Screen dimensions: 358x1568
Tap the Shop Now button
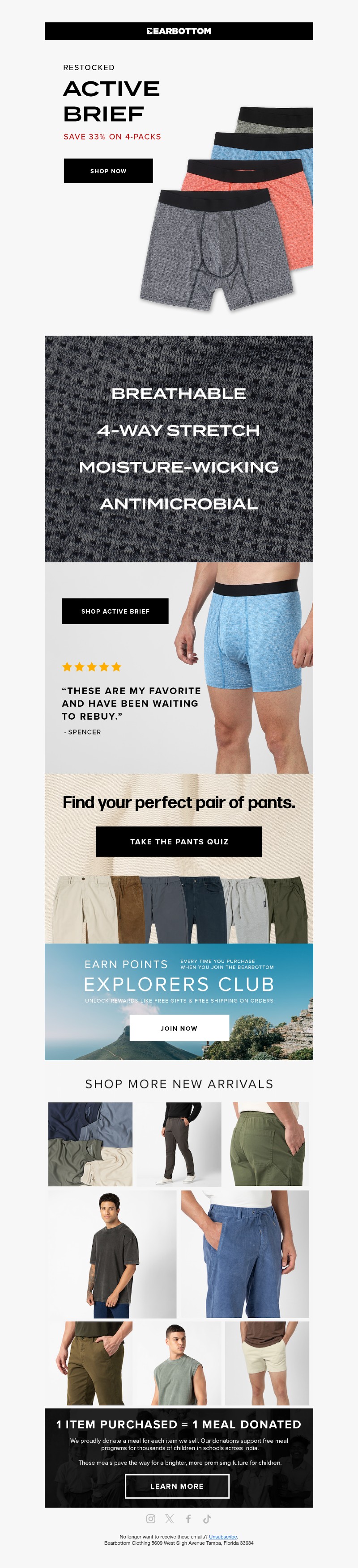tap(108, 171)
